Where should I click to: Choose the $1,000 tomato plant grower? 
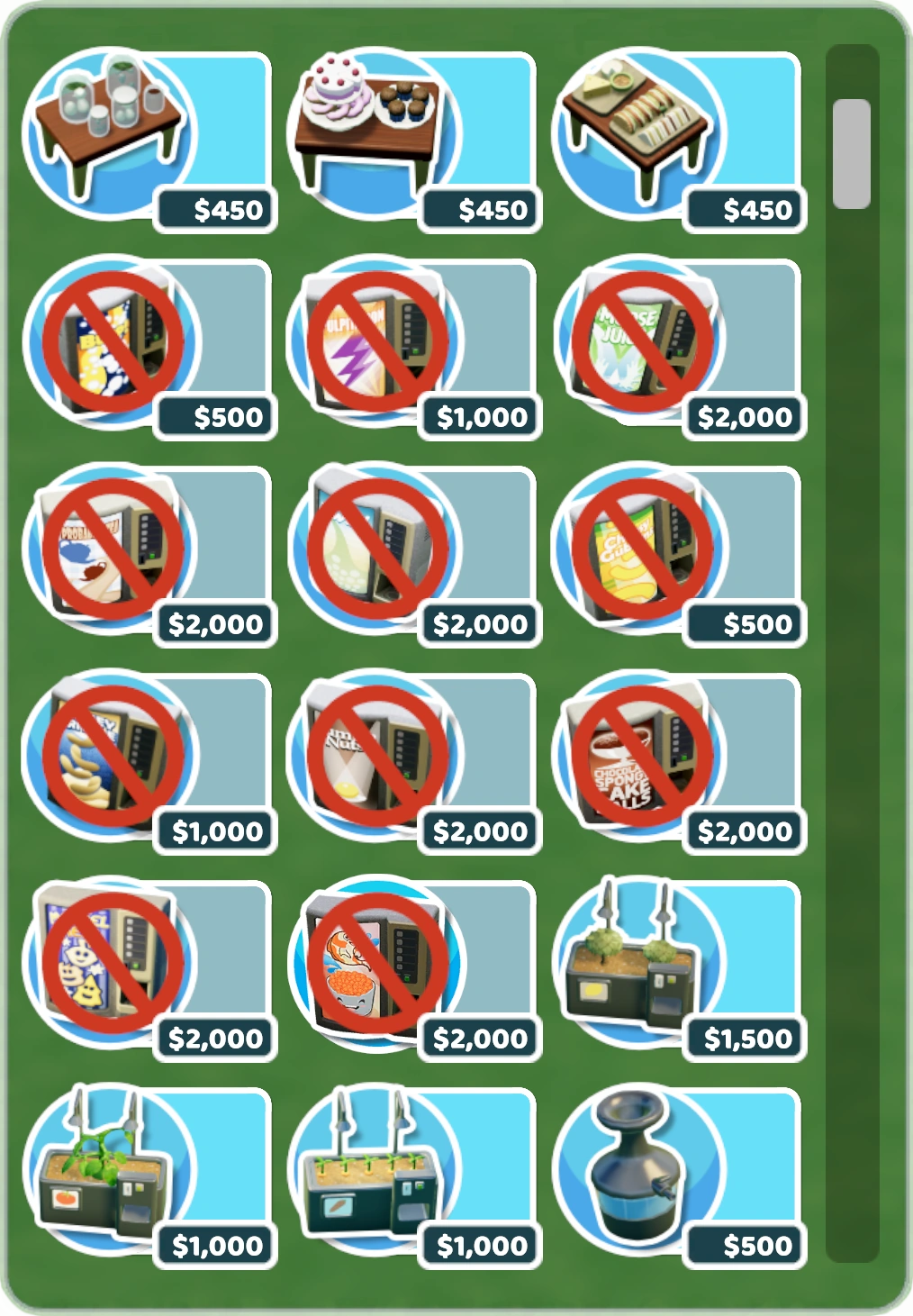coord(149,1175)
